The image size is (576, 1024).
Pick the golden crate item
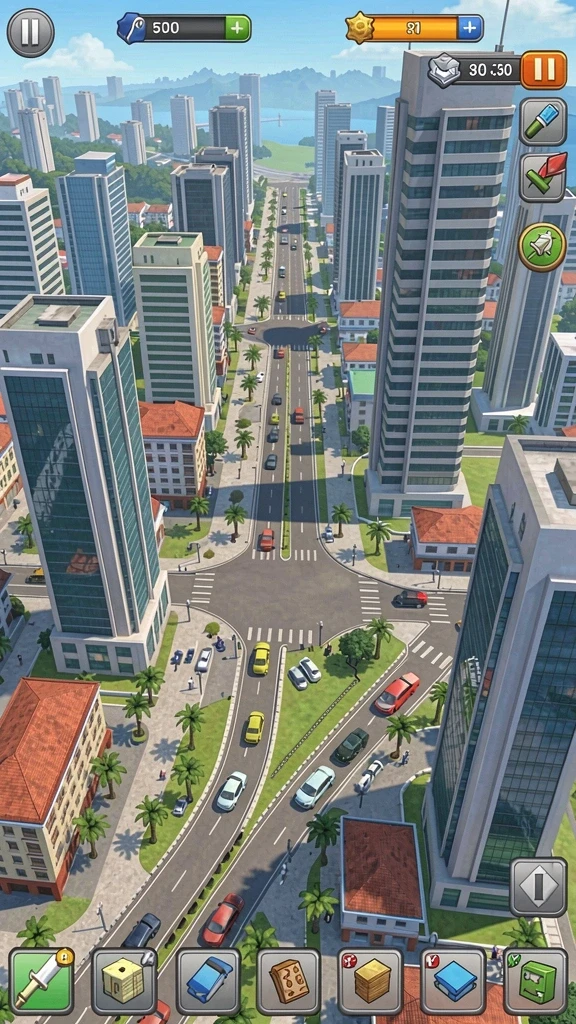(x=370, y=981)
